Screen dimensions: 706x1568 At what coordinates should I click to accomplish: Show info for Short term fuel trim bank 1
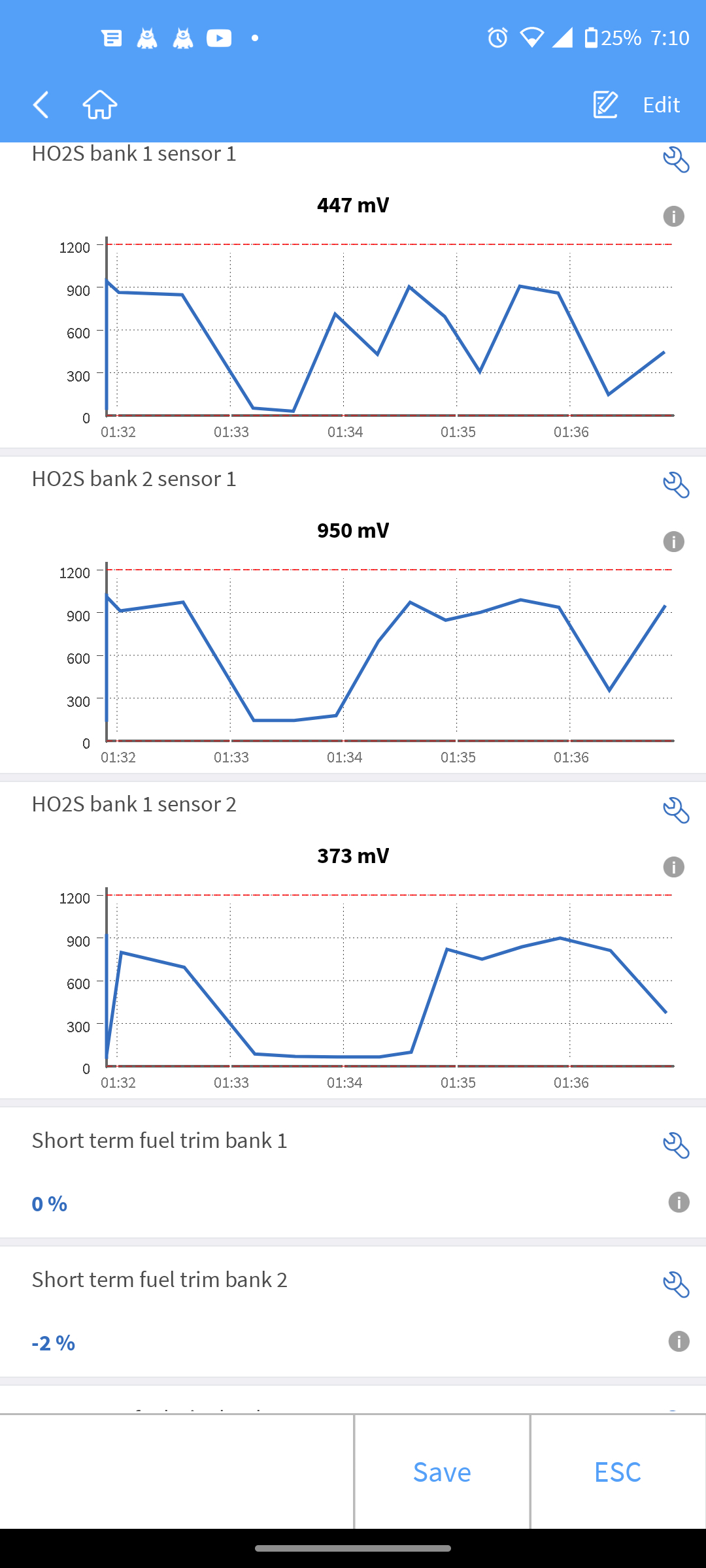(679, 1202)
